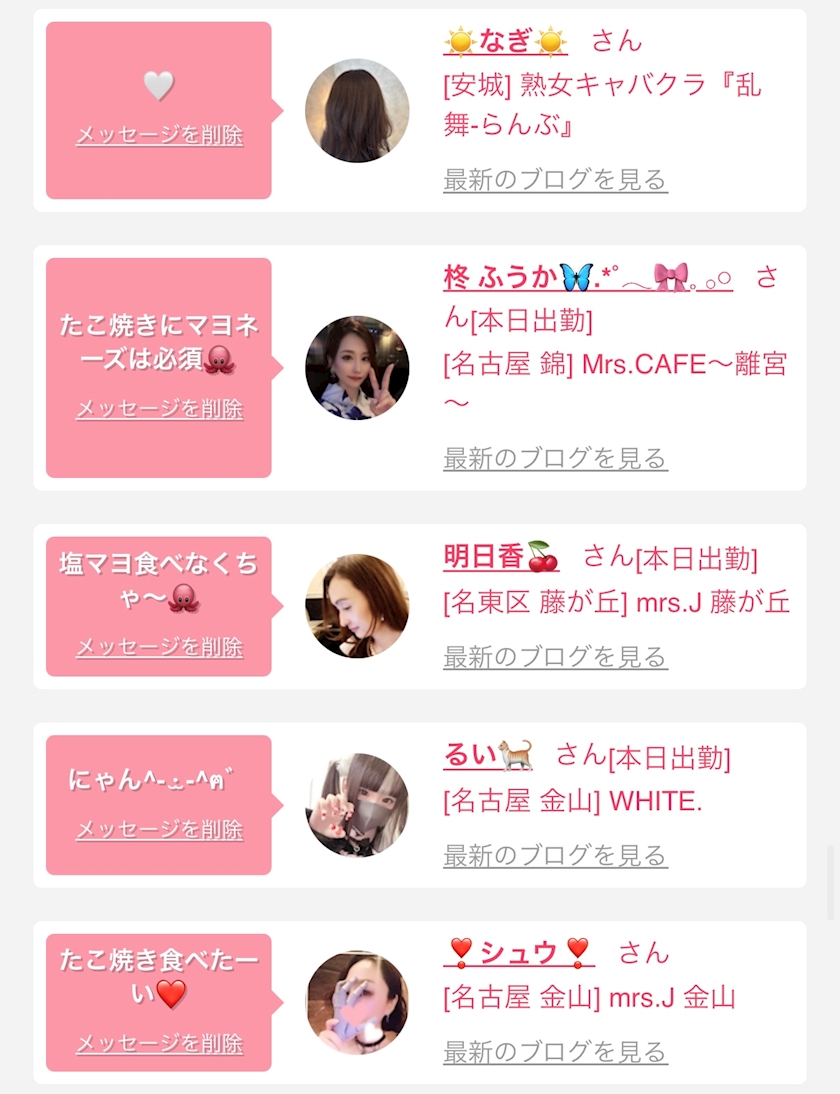840x1094 pixels.
Task: Delete the white heart message to なぎ
Action: (x=159, y=136)
